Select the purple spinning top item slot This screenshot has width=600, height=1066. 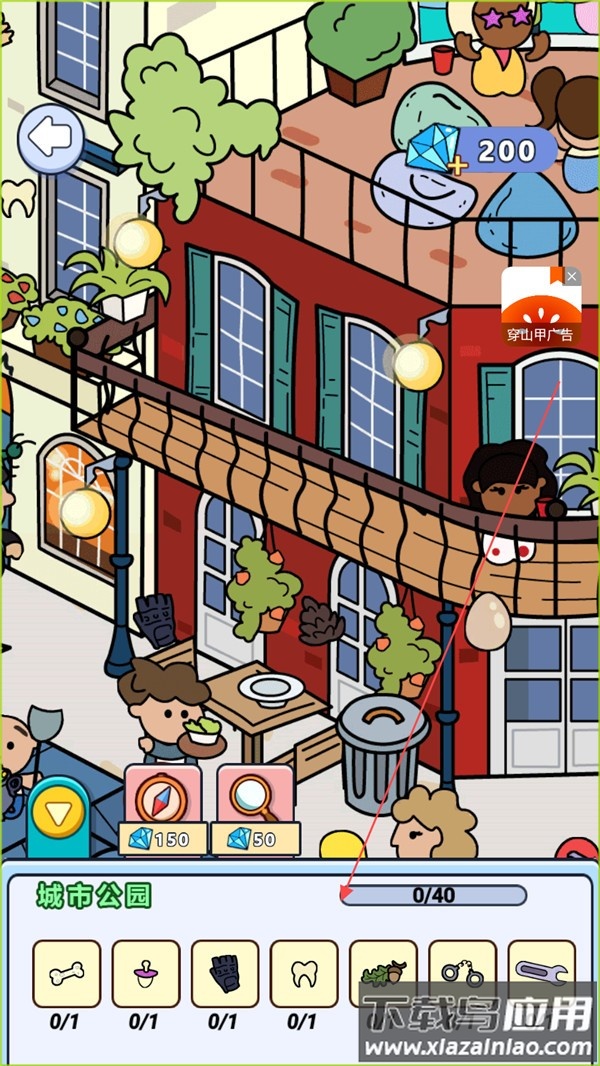pyautogui.click(x=146, y=972)
